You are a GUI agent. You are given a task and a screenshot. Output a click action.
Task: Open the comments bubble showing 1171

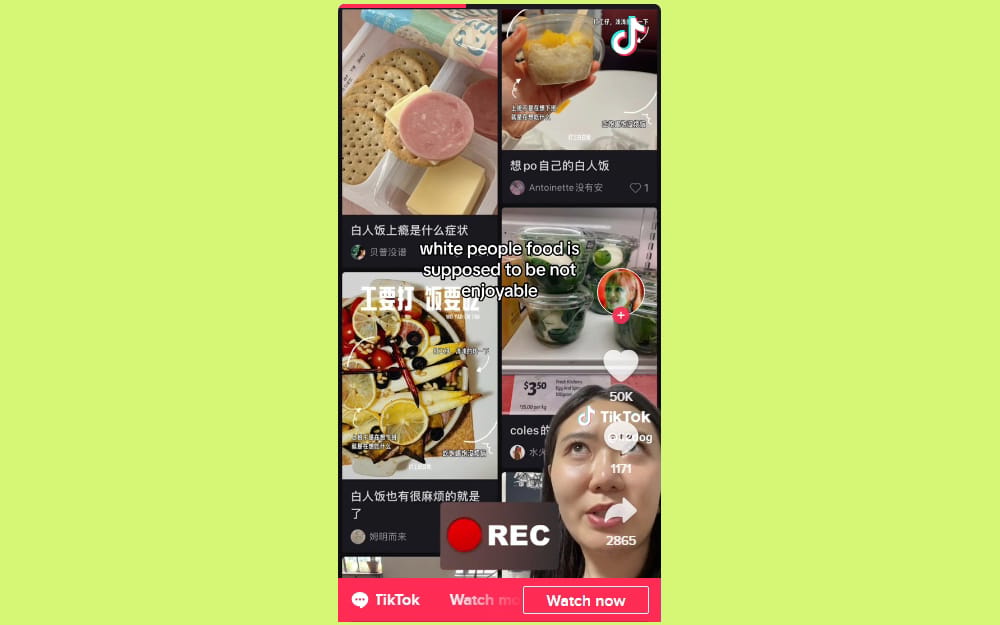tap(621, 439)
